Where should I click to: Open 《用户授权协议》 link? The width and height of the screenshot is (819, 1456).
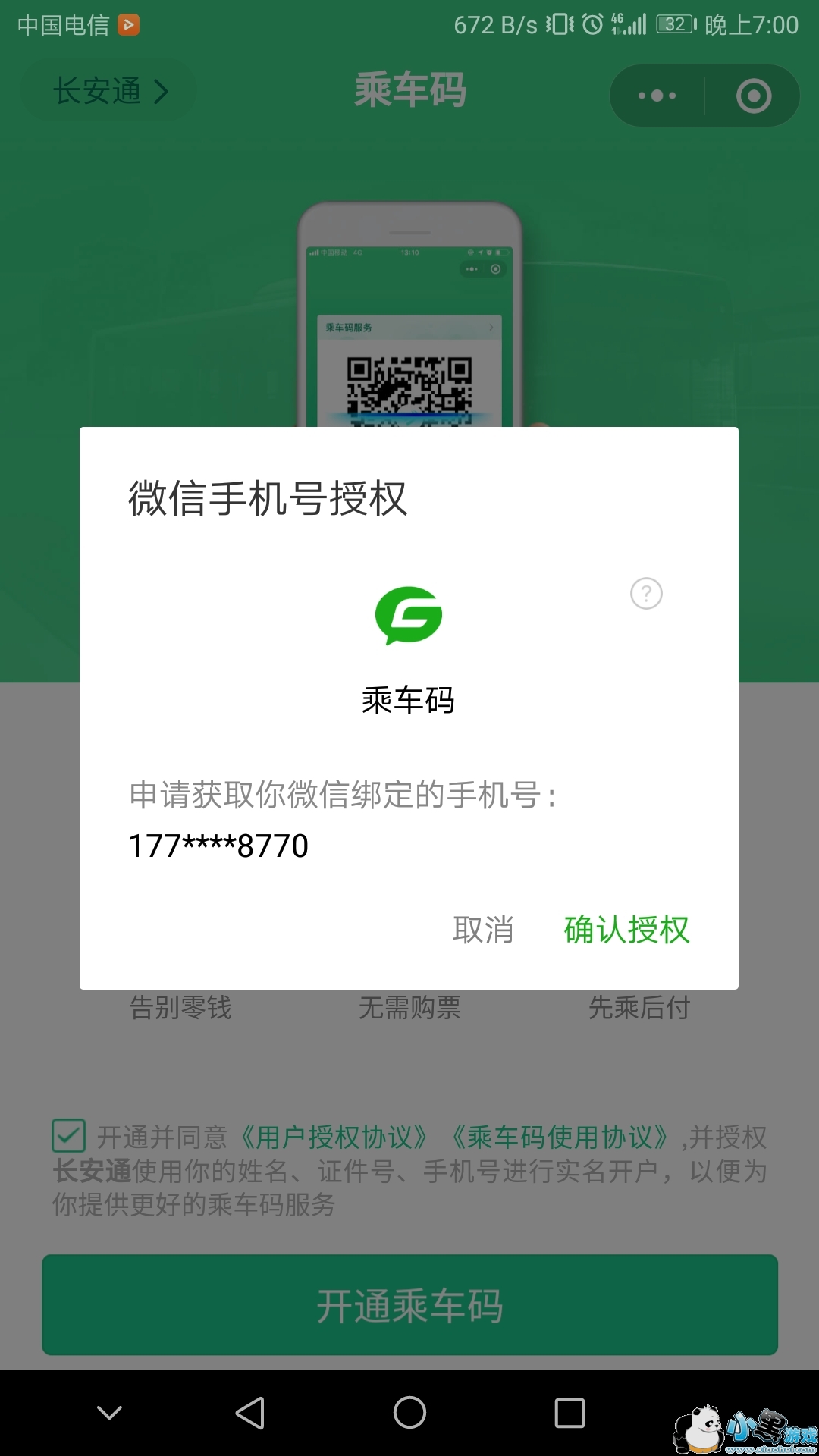pyautogui.click(x=334, y=1137)
